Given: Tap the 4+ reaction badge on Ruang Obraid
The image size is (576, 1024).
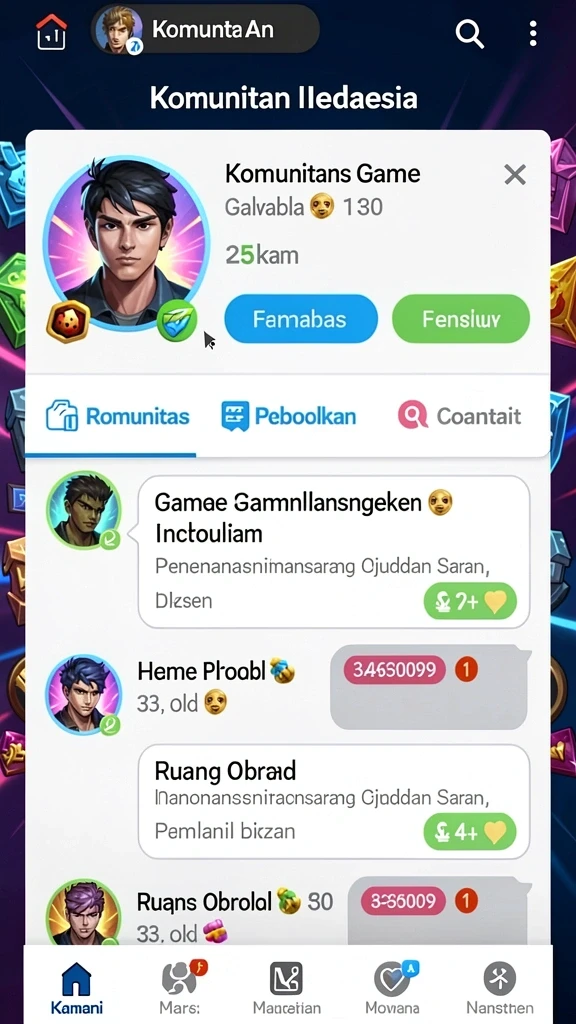Looking at the screenshot, I should point(470,831).
